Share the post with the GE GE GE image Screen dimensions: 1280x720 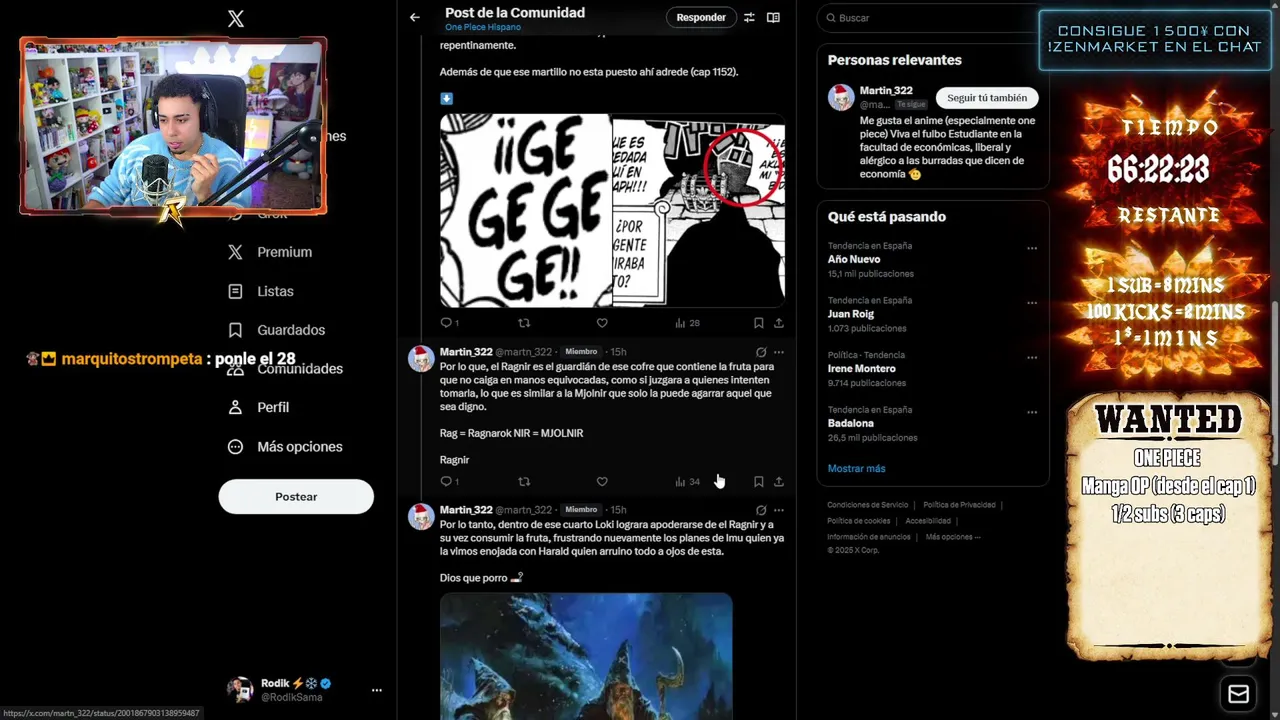tap(779, 323)
